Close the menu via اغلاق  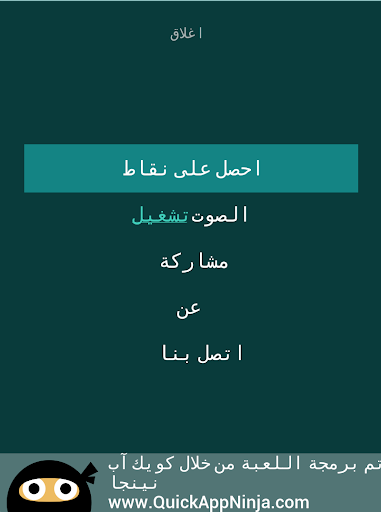[186, 34]
